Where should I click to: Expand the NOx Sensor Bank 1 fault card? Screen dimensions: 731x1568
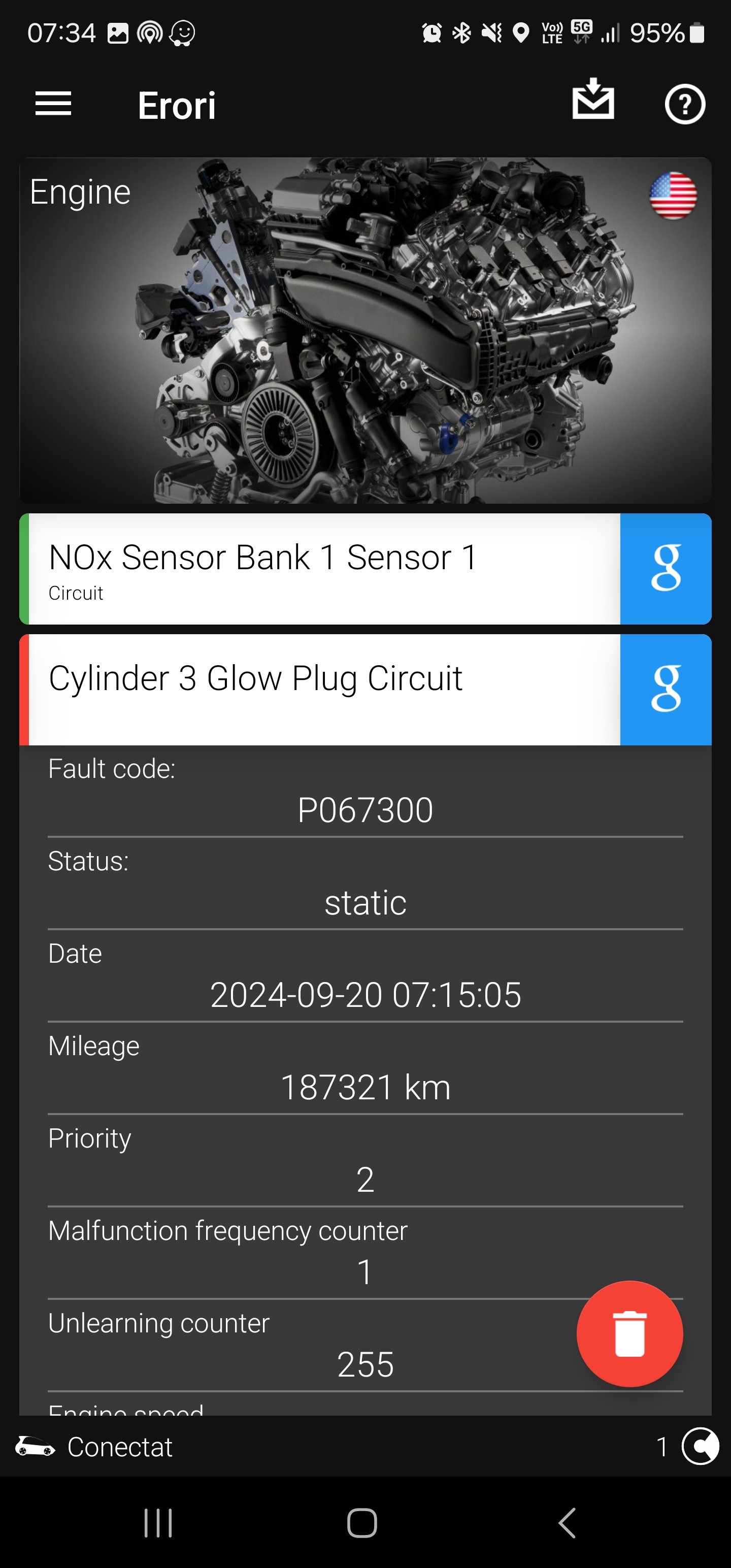click(305, 570)
